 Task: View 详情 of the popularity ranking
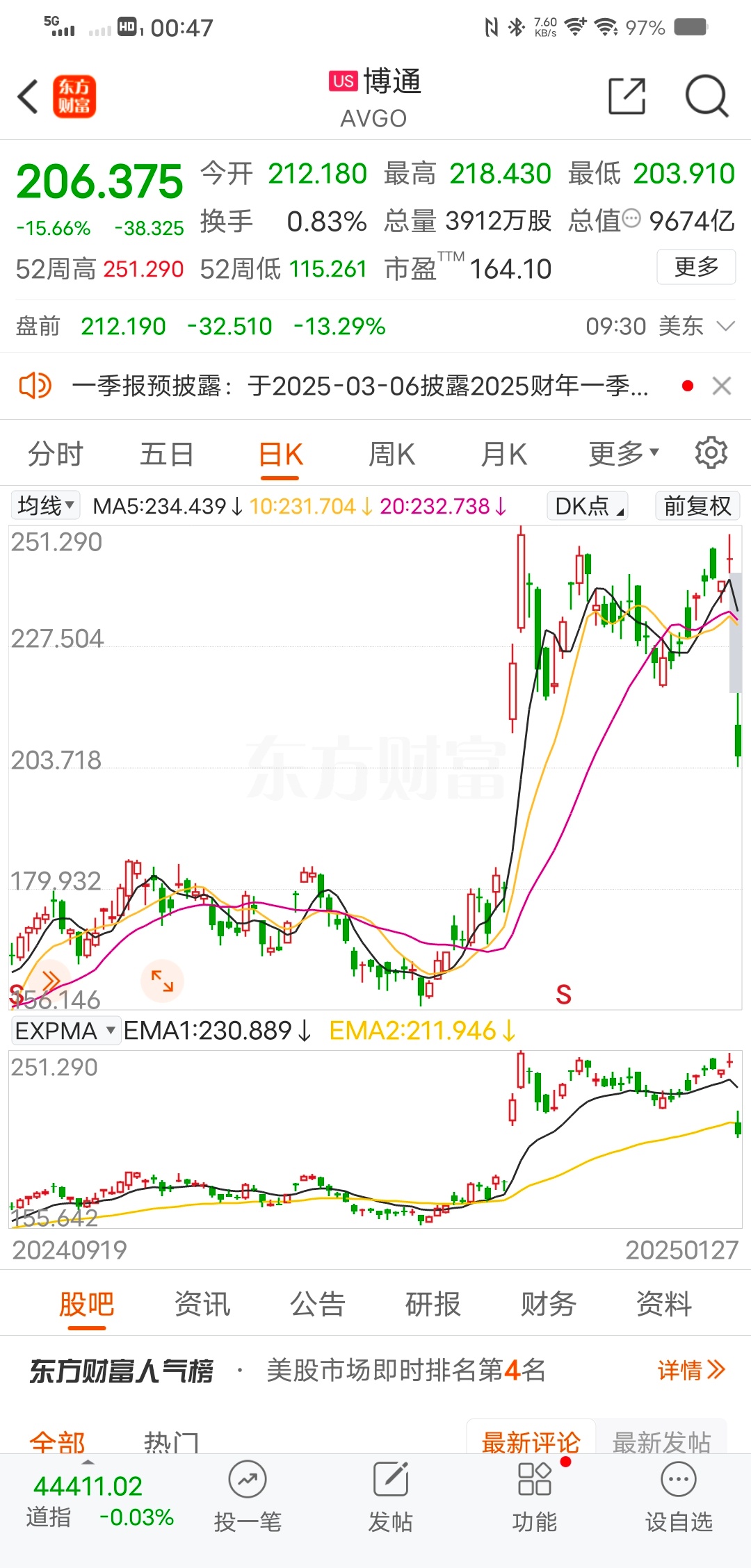point(691,1370)
